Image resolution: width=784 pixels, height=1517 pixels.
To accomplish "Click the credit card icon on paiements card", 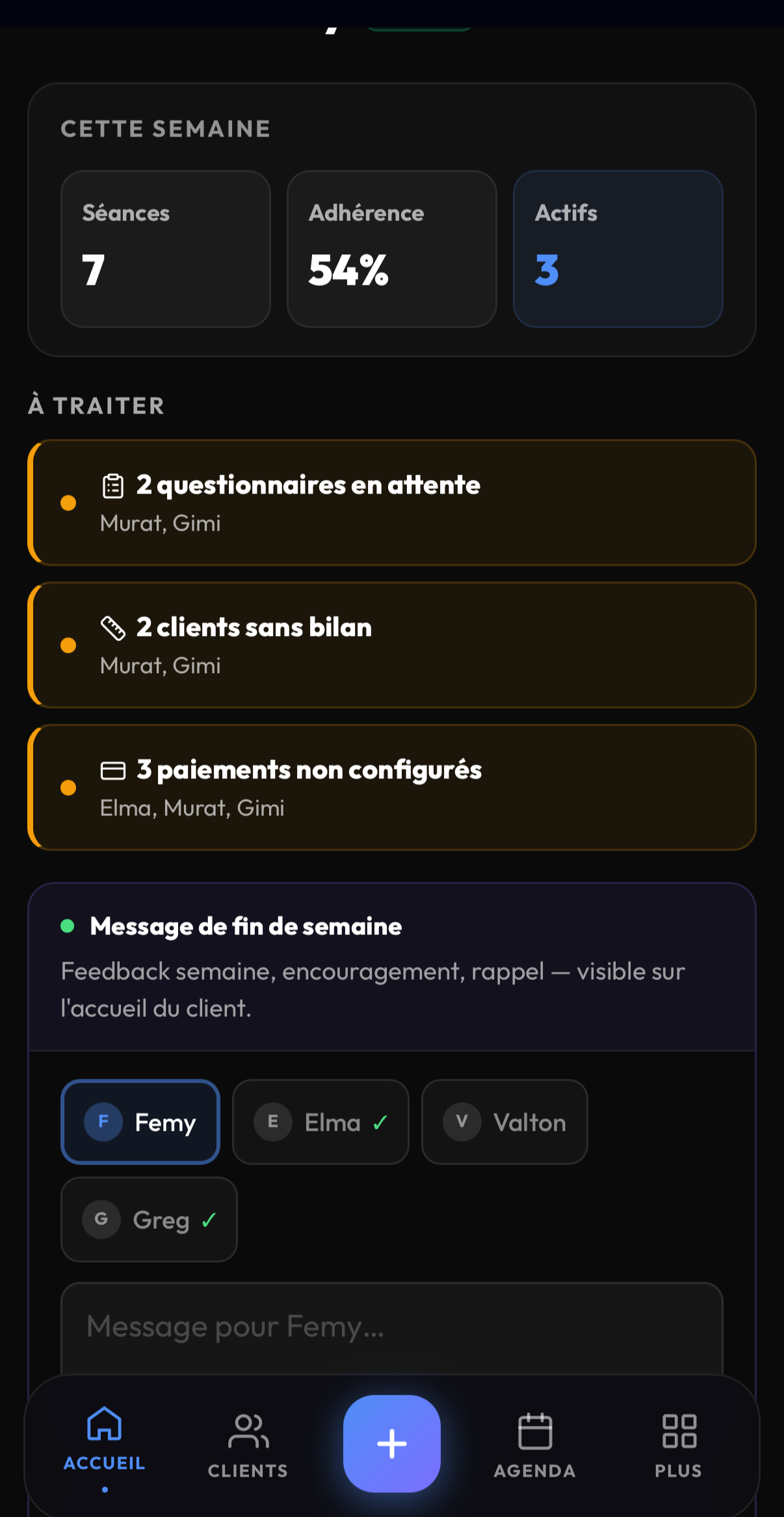I will coord(114,769).
